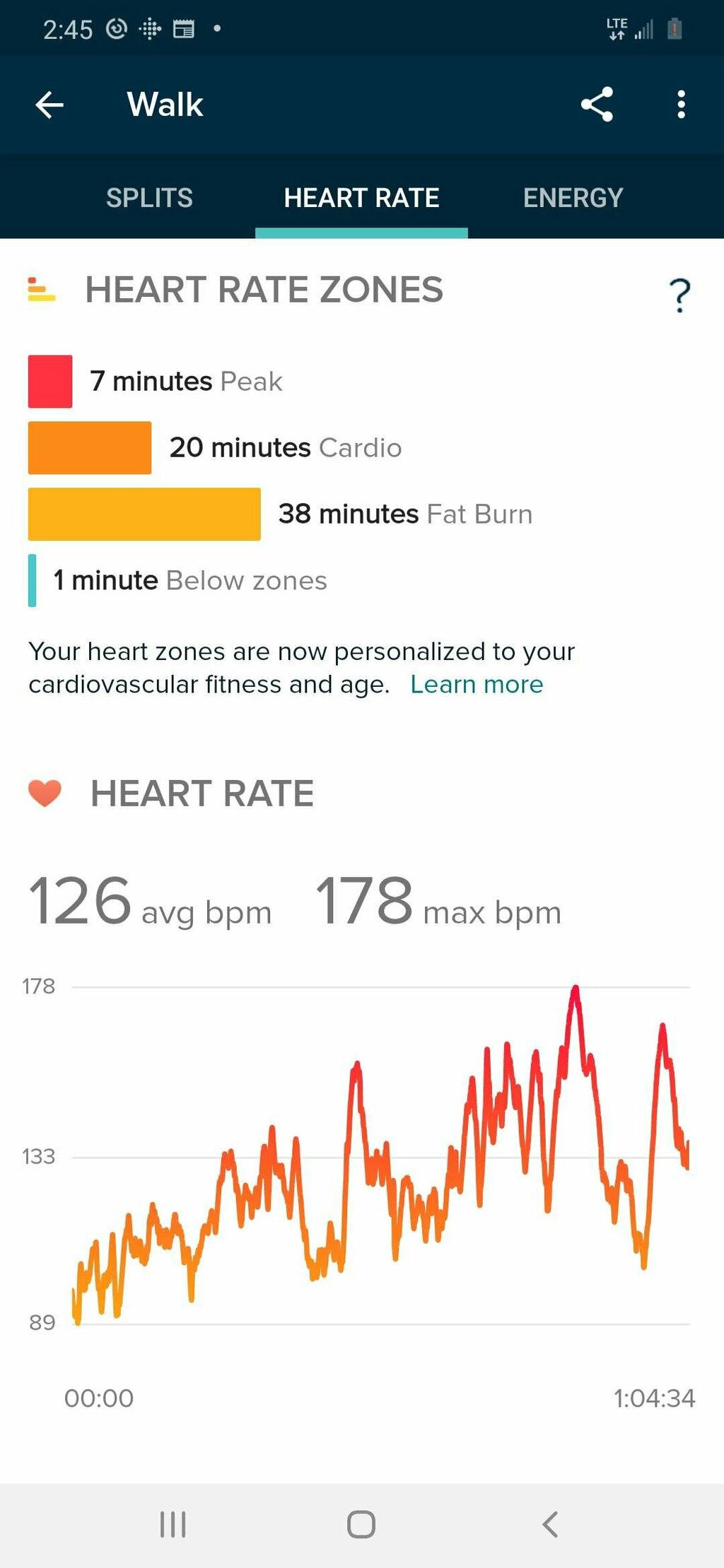Go to the phone's home screen
This screenshot has width=724, height=1568.
(361, 1524)
